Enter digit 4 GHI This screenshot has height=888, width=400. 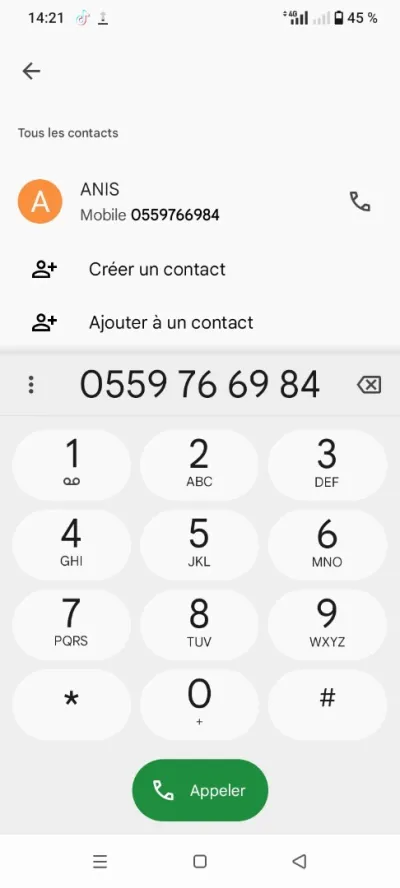point(71,545)
